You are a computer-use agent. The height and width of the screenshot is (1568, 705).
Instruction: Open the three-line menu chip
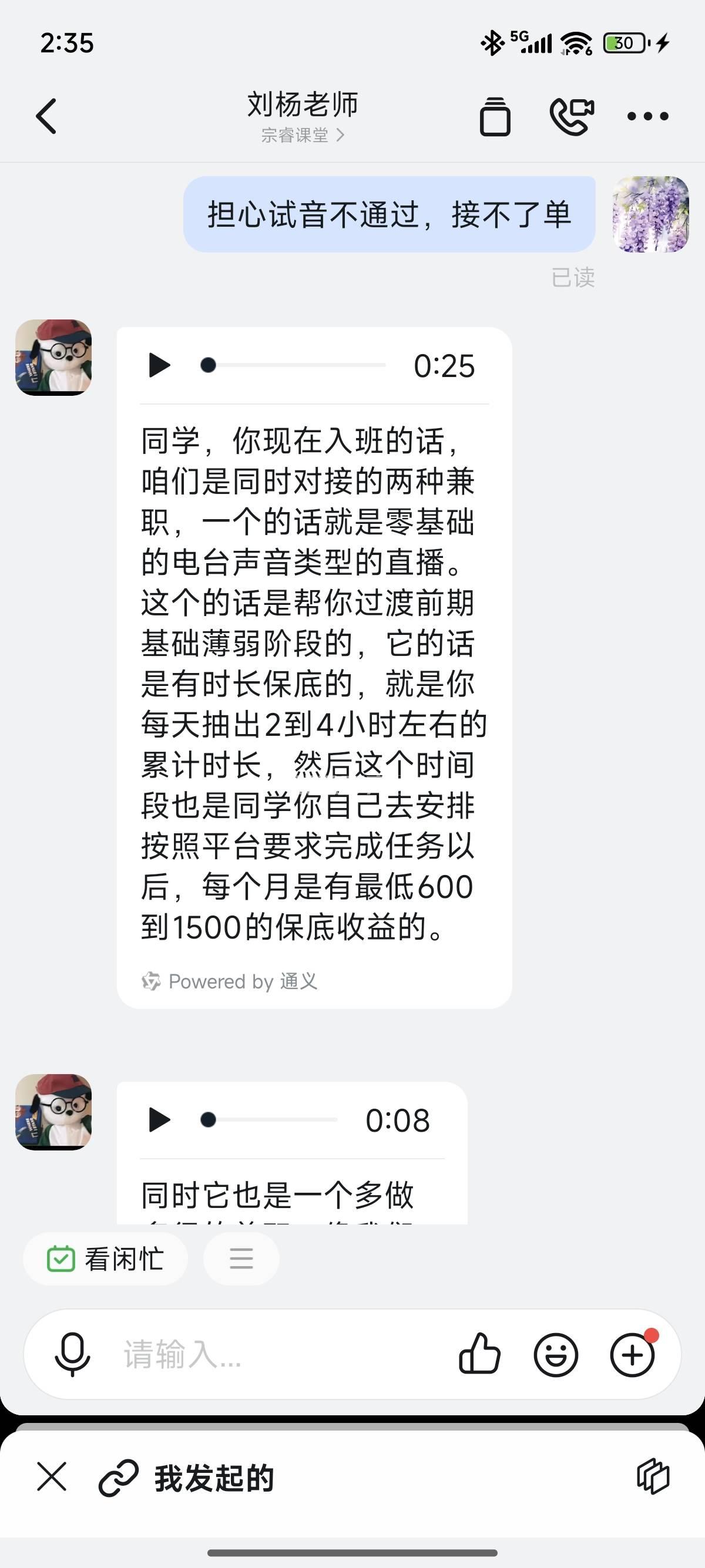coord(241,1258)
